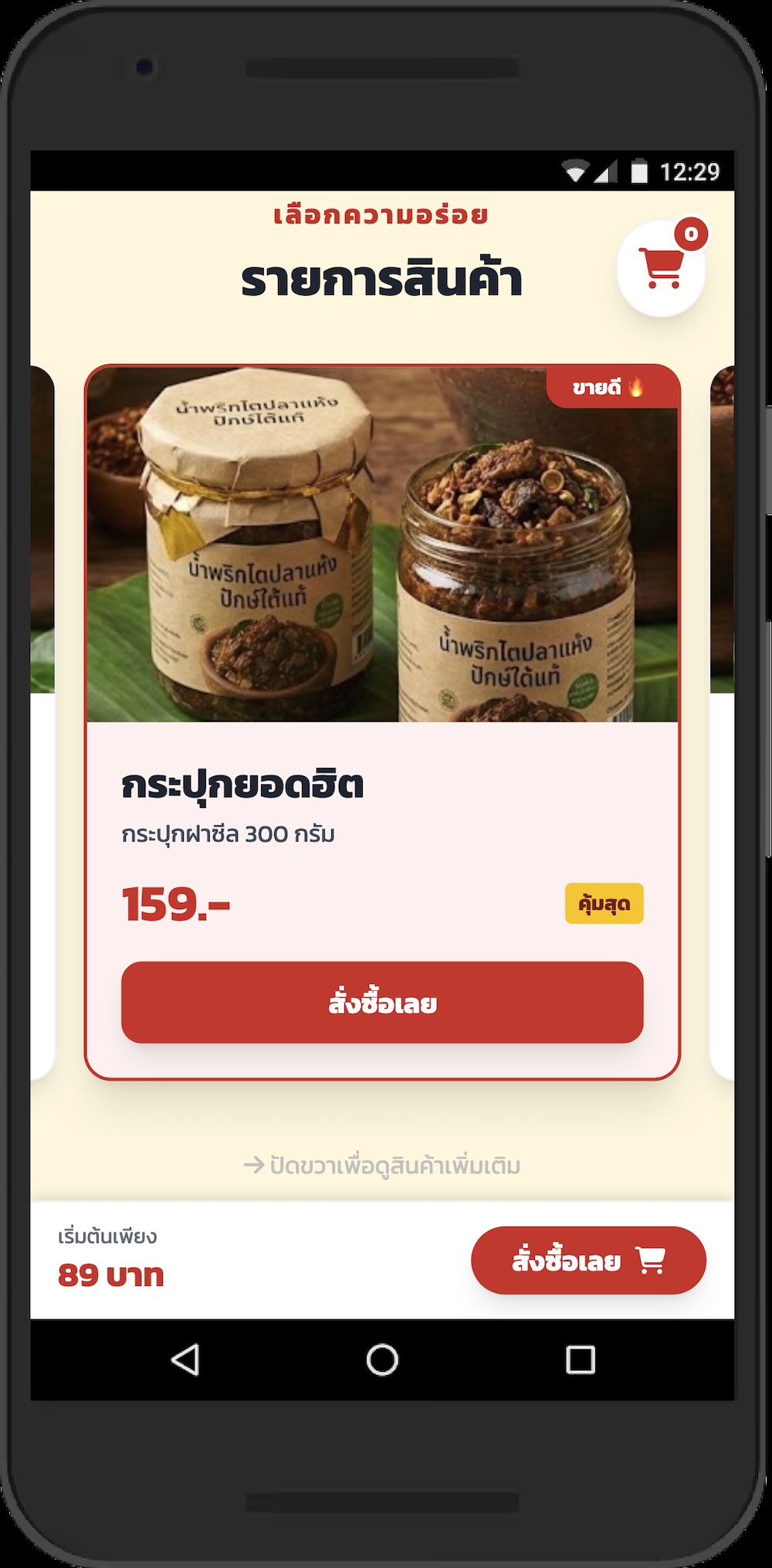Viewport: 772px width, 1568px height.
Task: Open the กระปุกยอดฮิต product card image
Action: coord(382,545)
